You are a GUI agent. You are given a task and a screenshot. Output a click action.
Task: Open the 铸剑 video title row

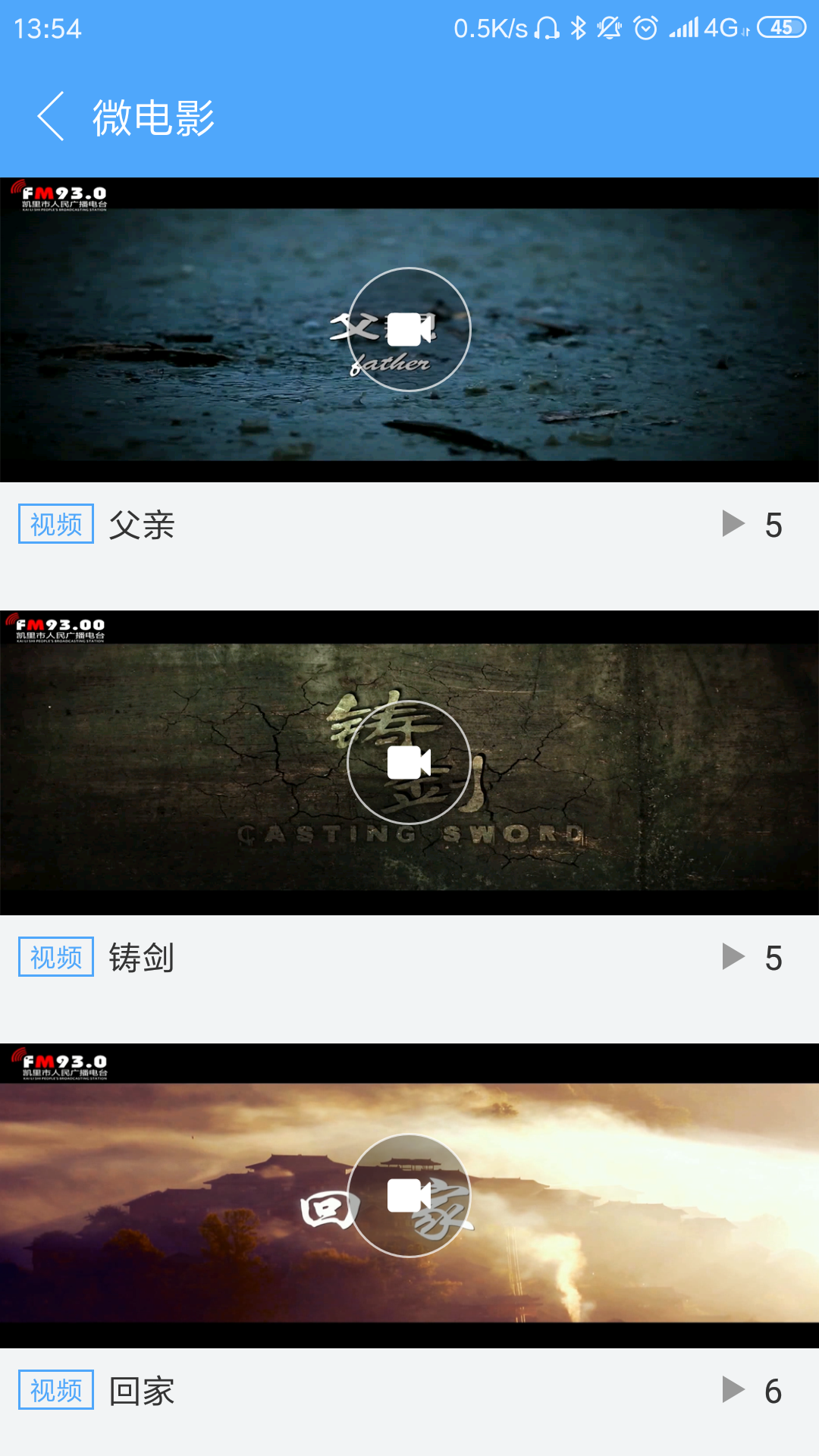(142, 958)
